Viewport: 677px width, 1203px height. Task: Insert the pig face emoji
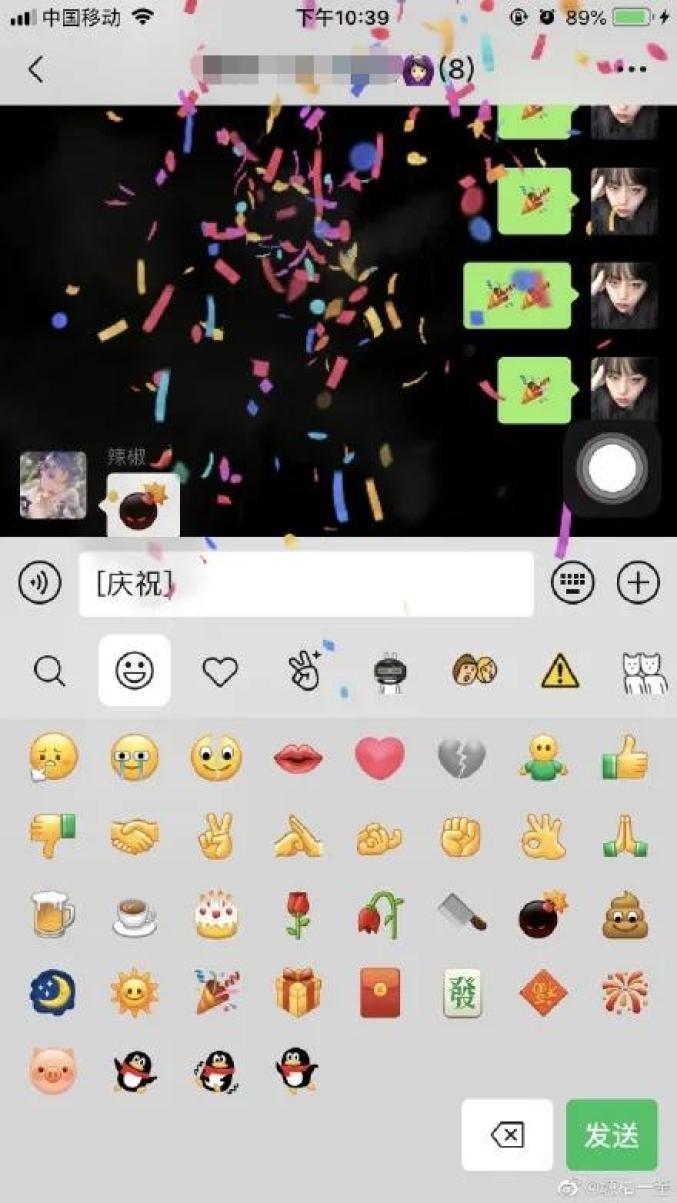point(52,1071)
